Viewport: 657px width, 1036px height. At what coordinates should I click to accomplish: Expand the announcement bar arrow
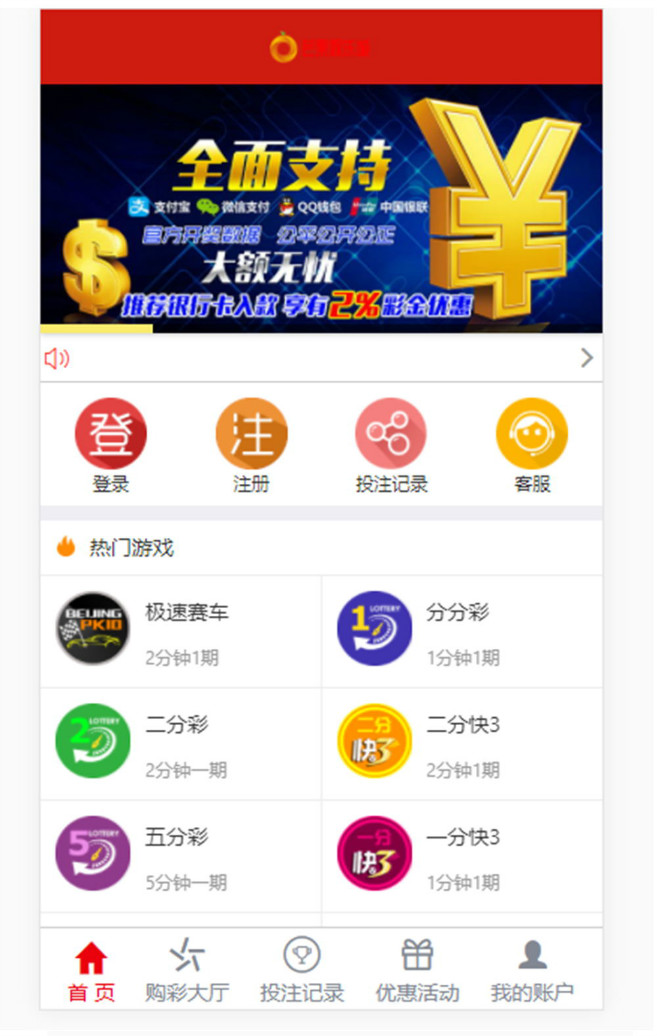(x=587, y=358)
